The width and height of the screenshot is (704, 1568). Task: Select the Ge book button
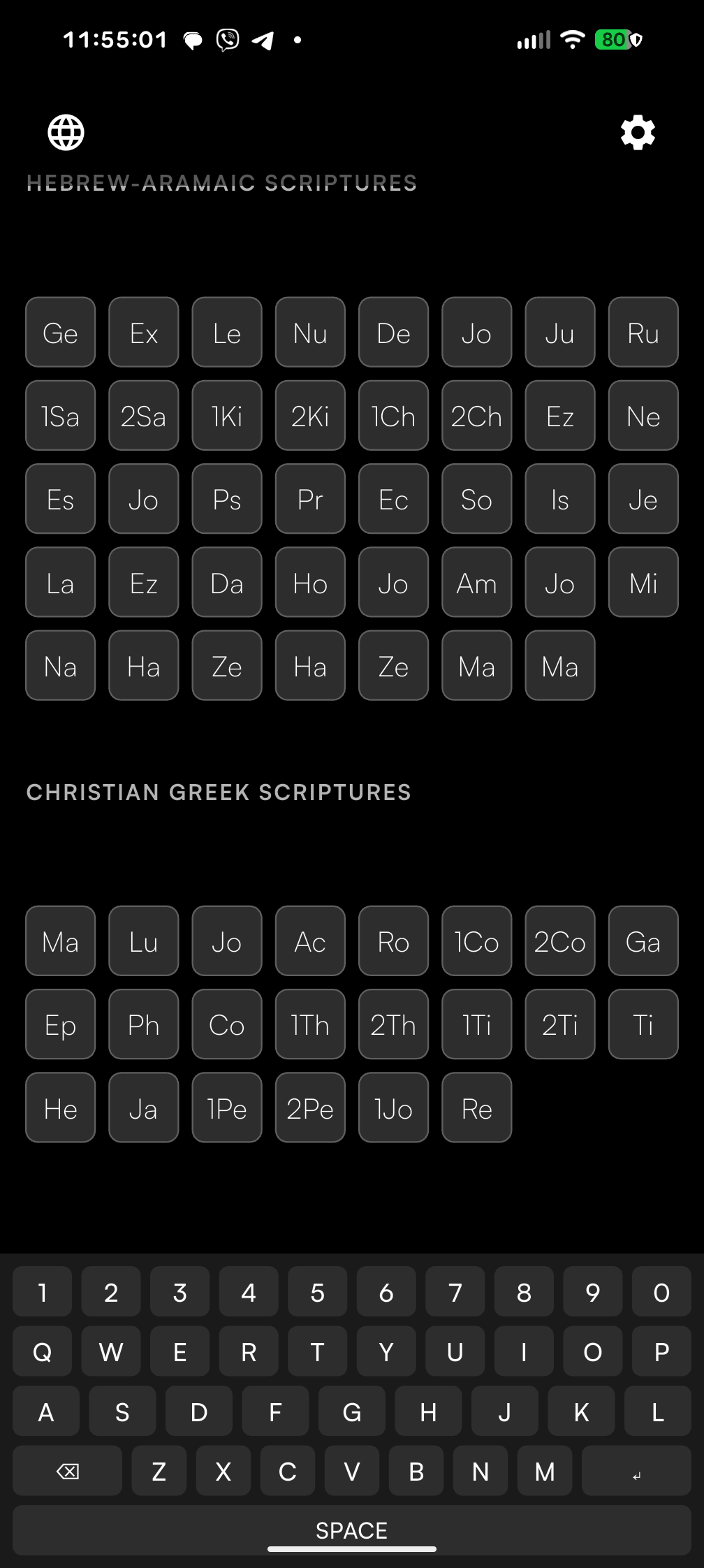pos(60,333)
